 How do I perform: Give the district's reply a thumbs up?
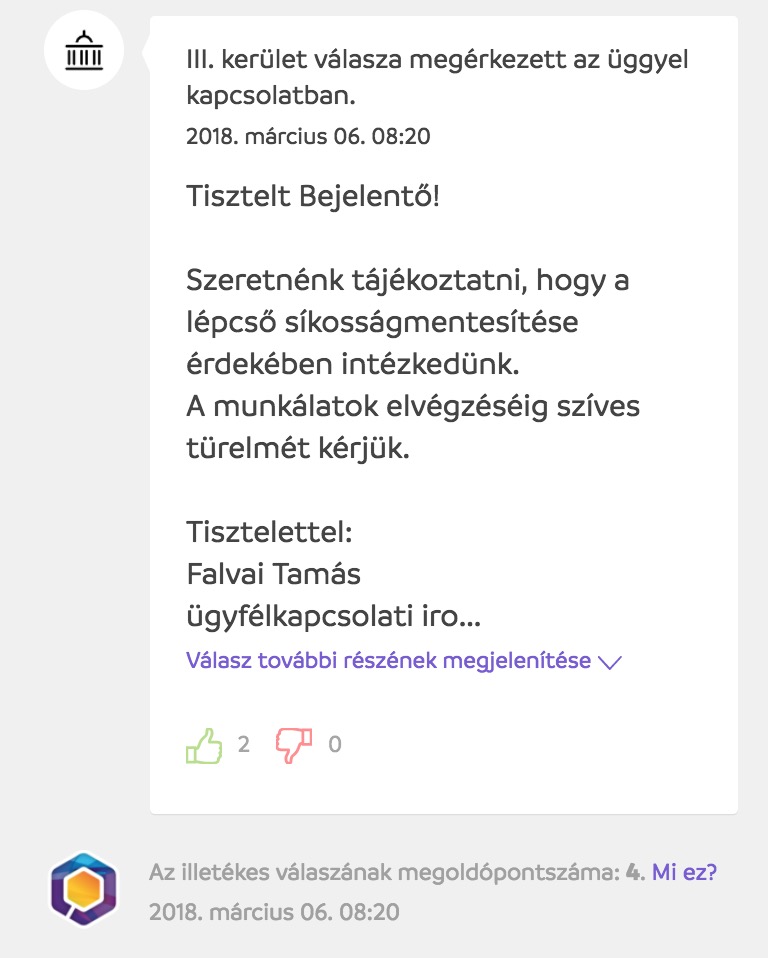204,745
